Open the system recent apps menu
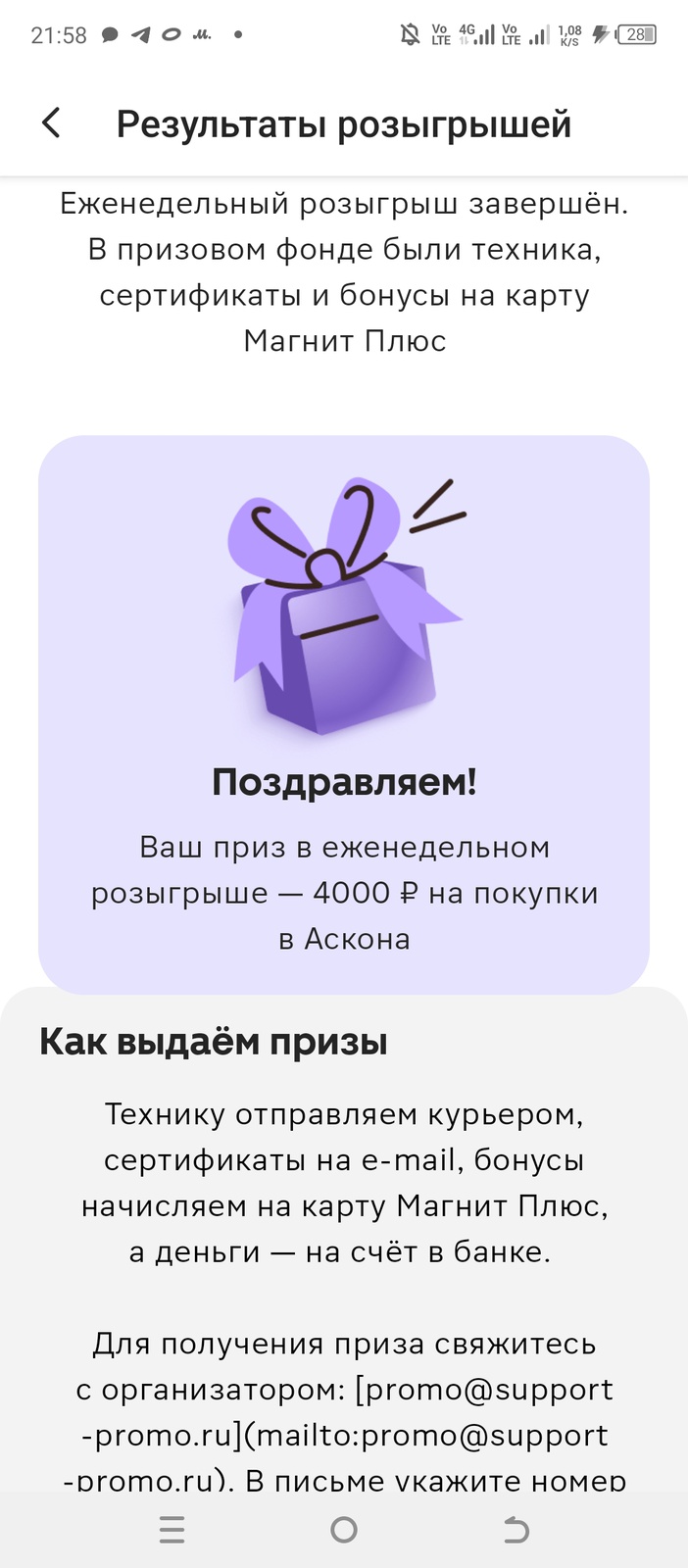688x1568 pixels. (172, 1530)
